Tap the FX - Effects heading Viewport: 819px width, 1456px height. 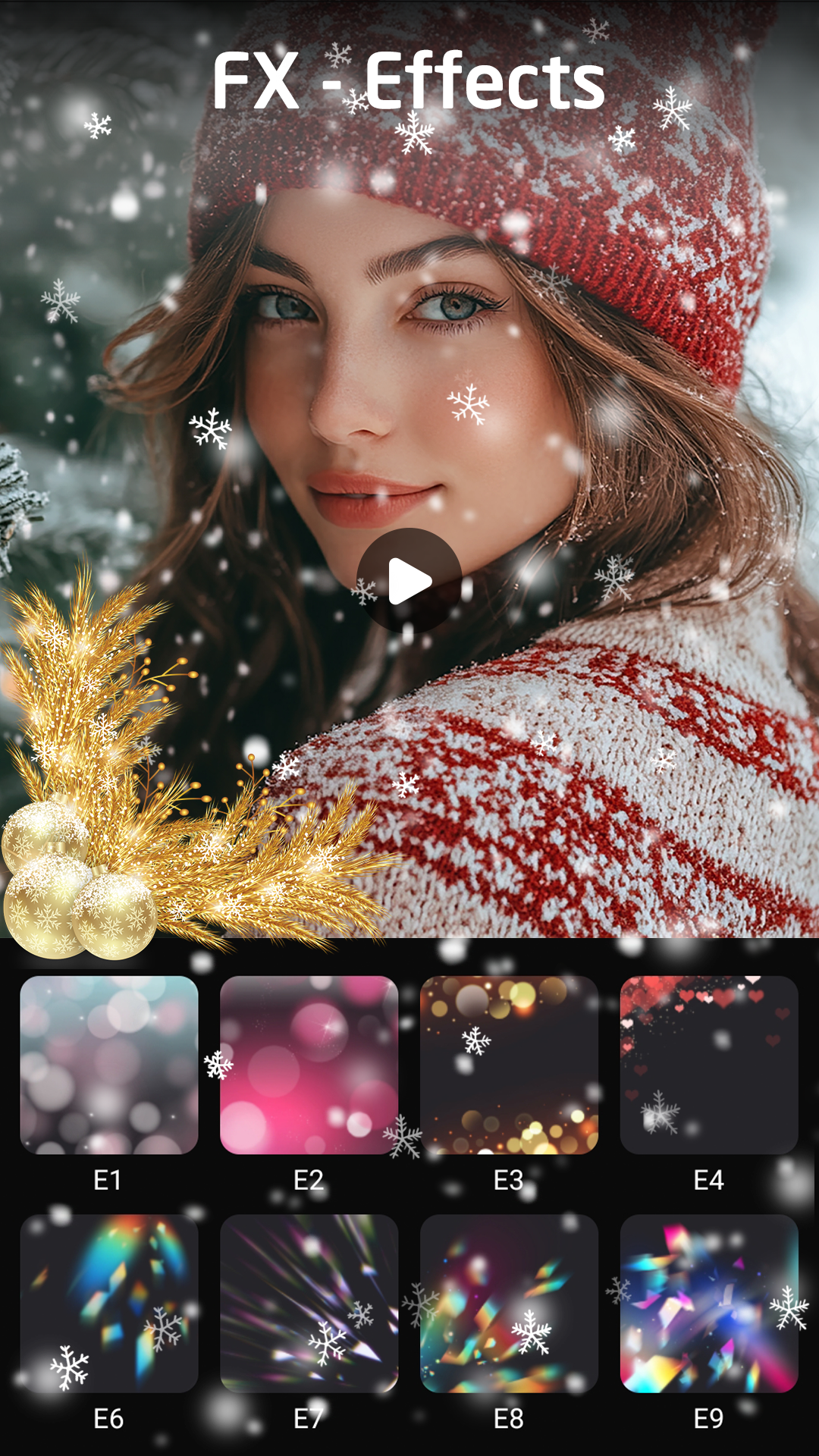pos(409,78)
